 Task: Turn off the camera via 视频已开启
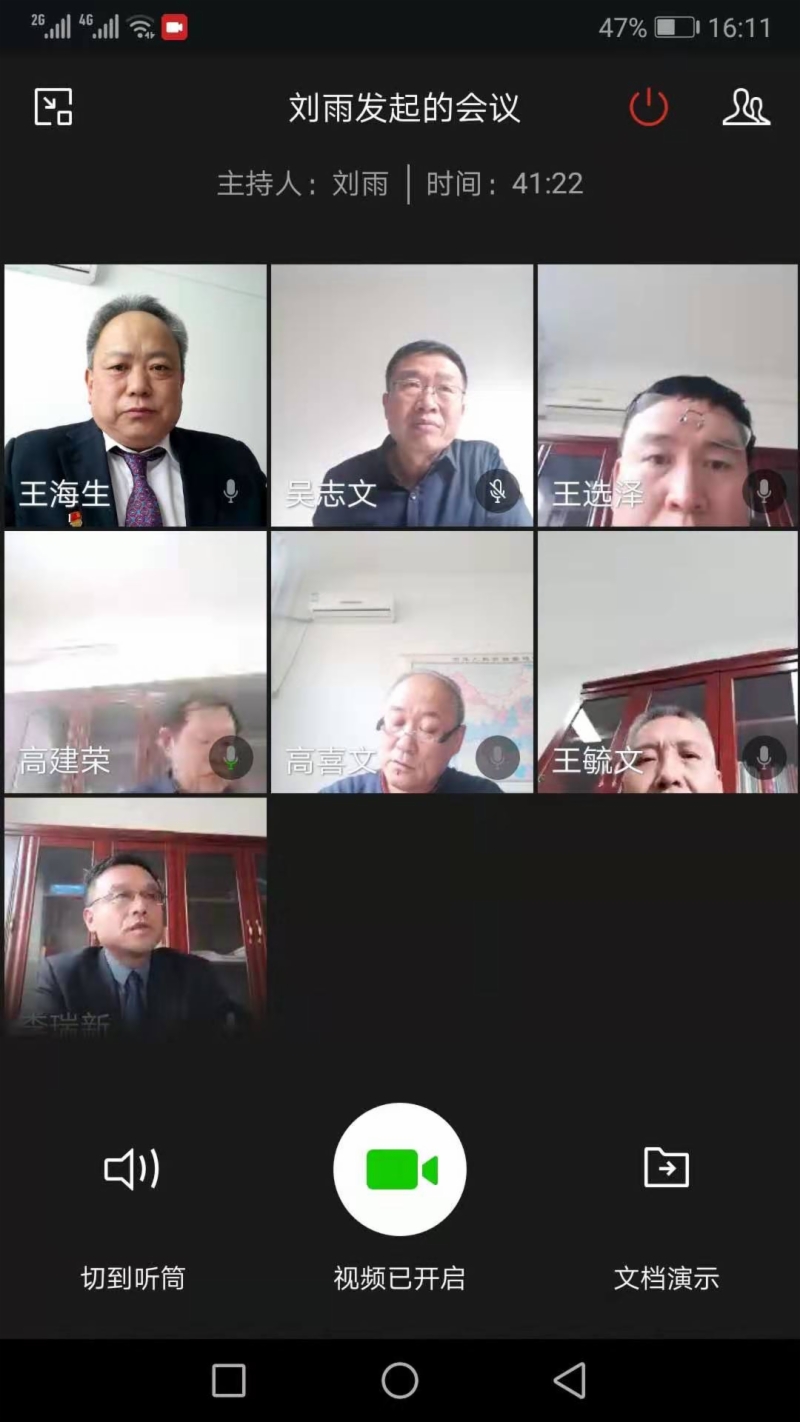(x=400, y=1169)
